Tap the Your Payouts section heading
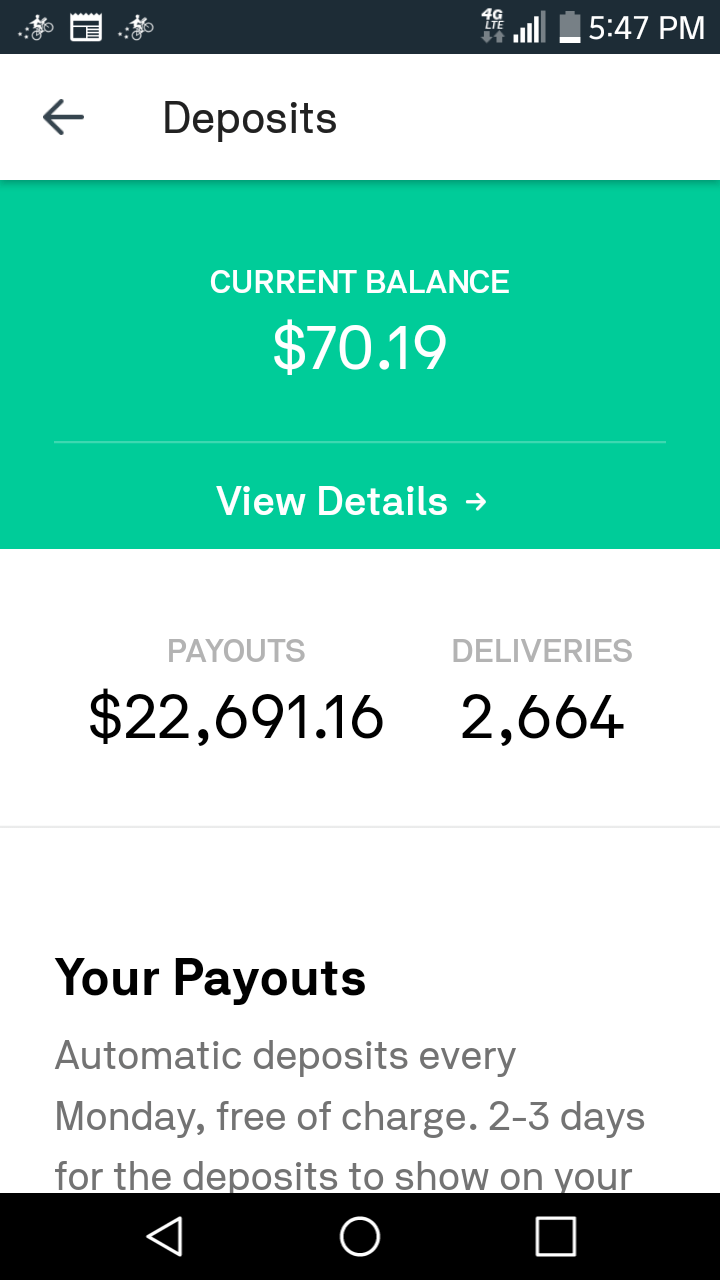Image resolution: width=720 pixels, height=1280 pixels. [x=210, y=978]
